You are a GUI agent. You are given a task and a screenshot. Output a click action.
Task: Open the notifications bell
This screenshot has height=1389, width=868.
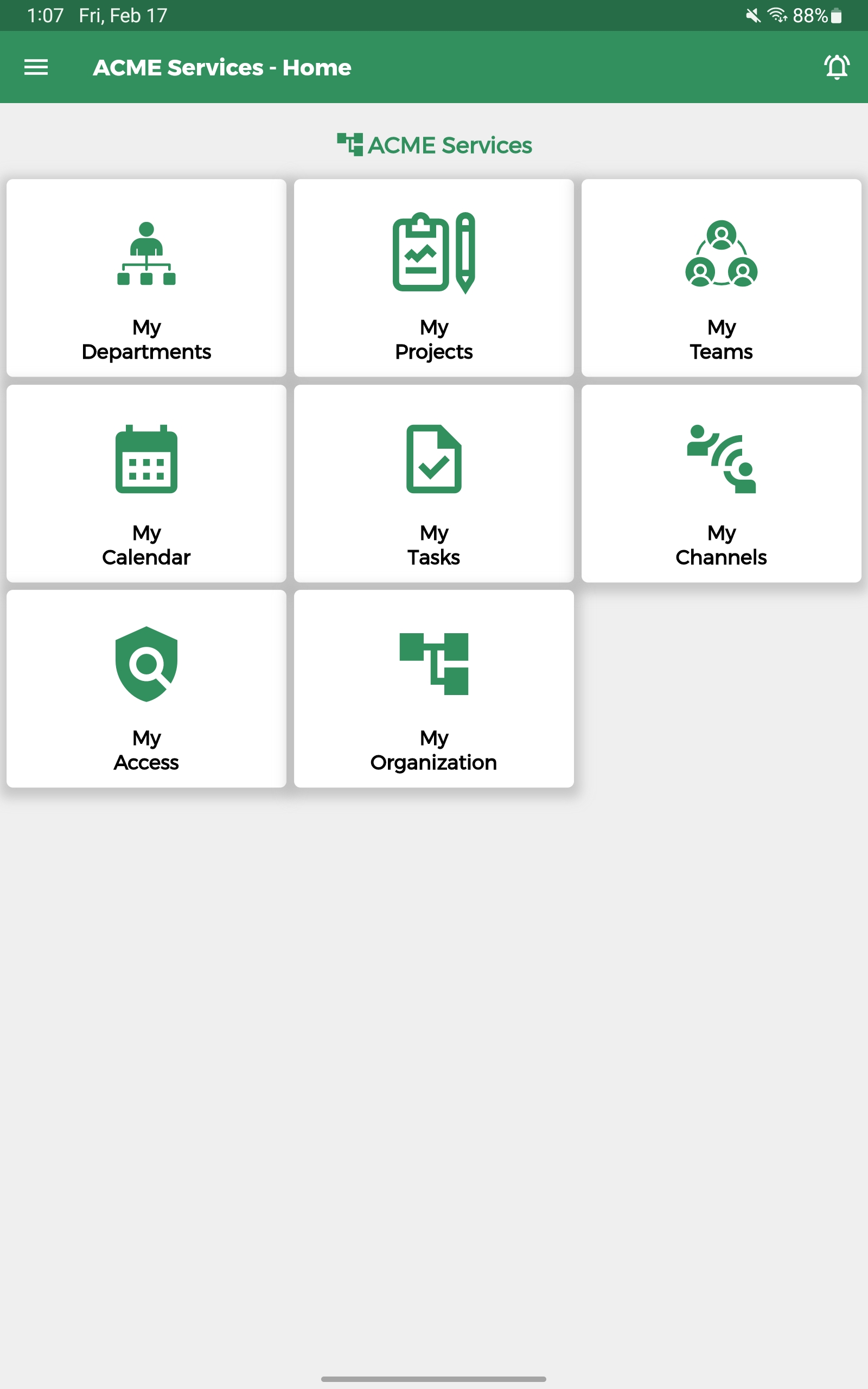click(836, 67)
